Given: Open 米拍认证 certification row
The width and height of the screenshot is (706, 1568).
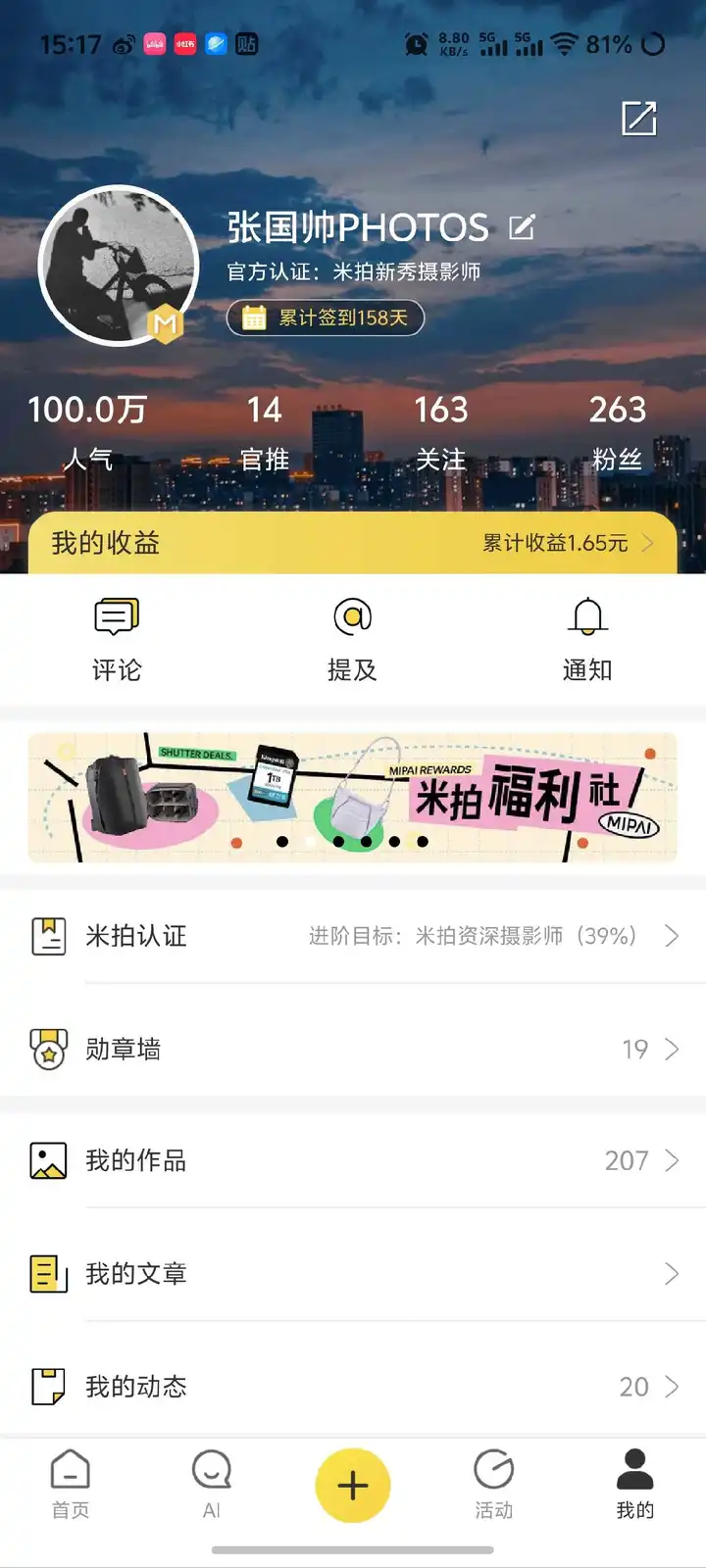Looking at the screenshot, I should 353,936.
